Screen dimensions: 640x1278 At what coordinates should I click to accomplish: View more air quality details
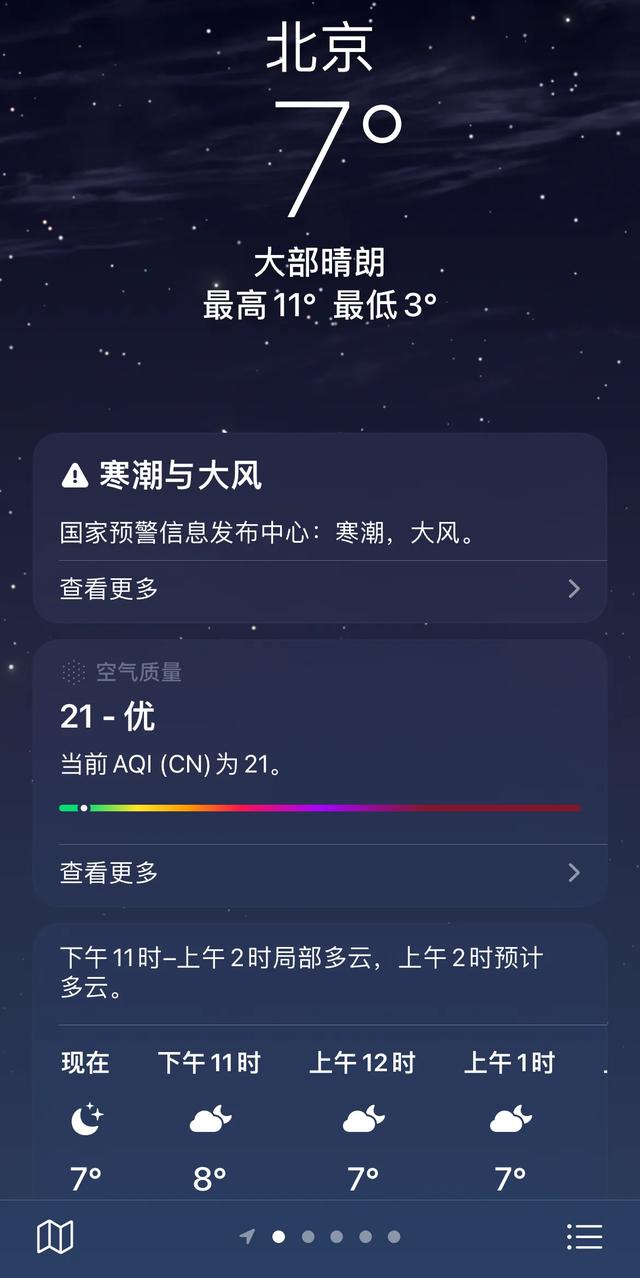tap(320, 873)
